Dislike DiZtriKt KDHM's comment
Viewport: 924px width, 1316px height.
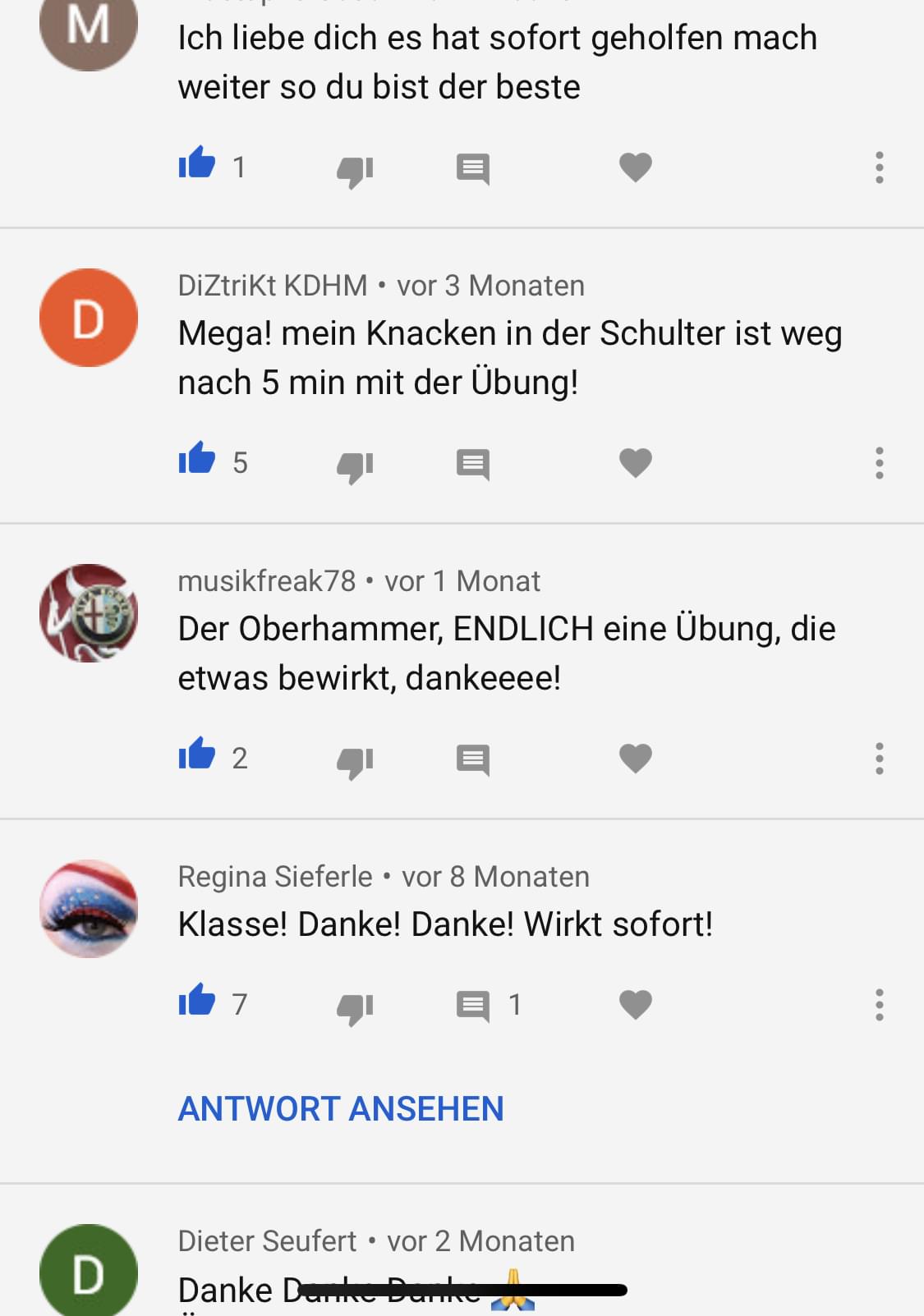[x=355, y=465]
